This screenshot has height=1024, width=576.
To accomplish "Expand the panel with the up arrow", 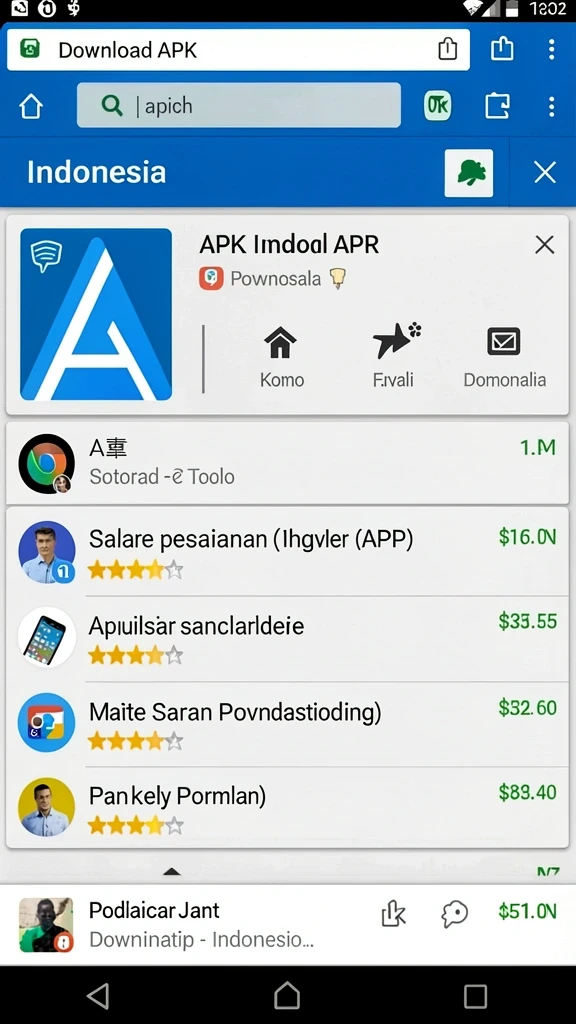I will 172,871.
